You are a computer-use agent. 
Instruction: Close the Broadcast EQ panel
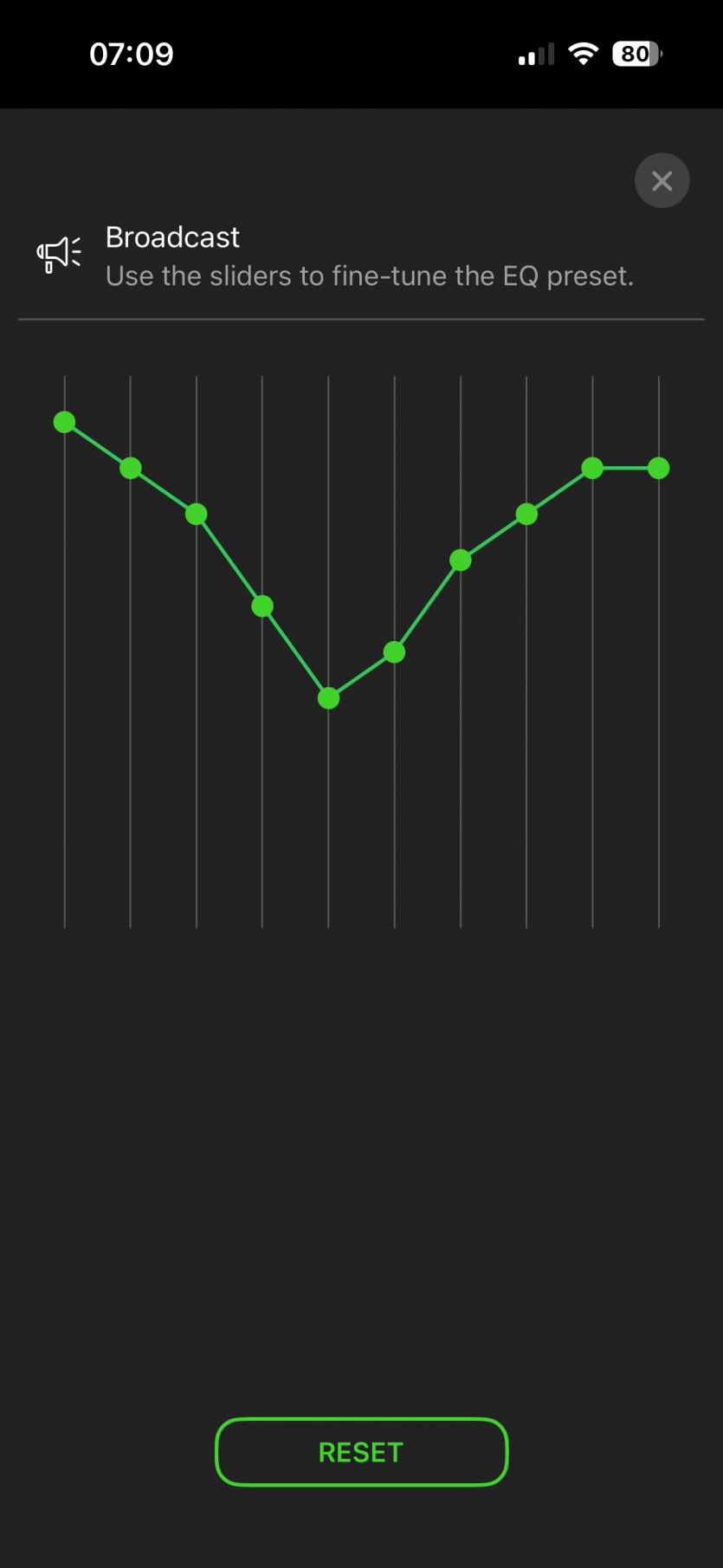click(x=662, y=180)
